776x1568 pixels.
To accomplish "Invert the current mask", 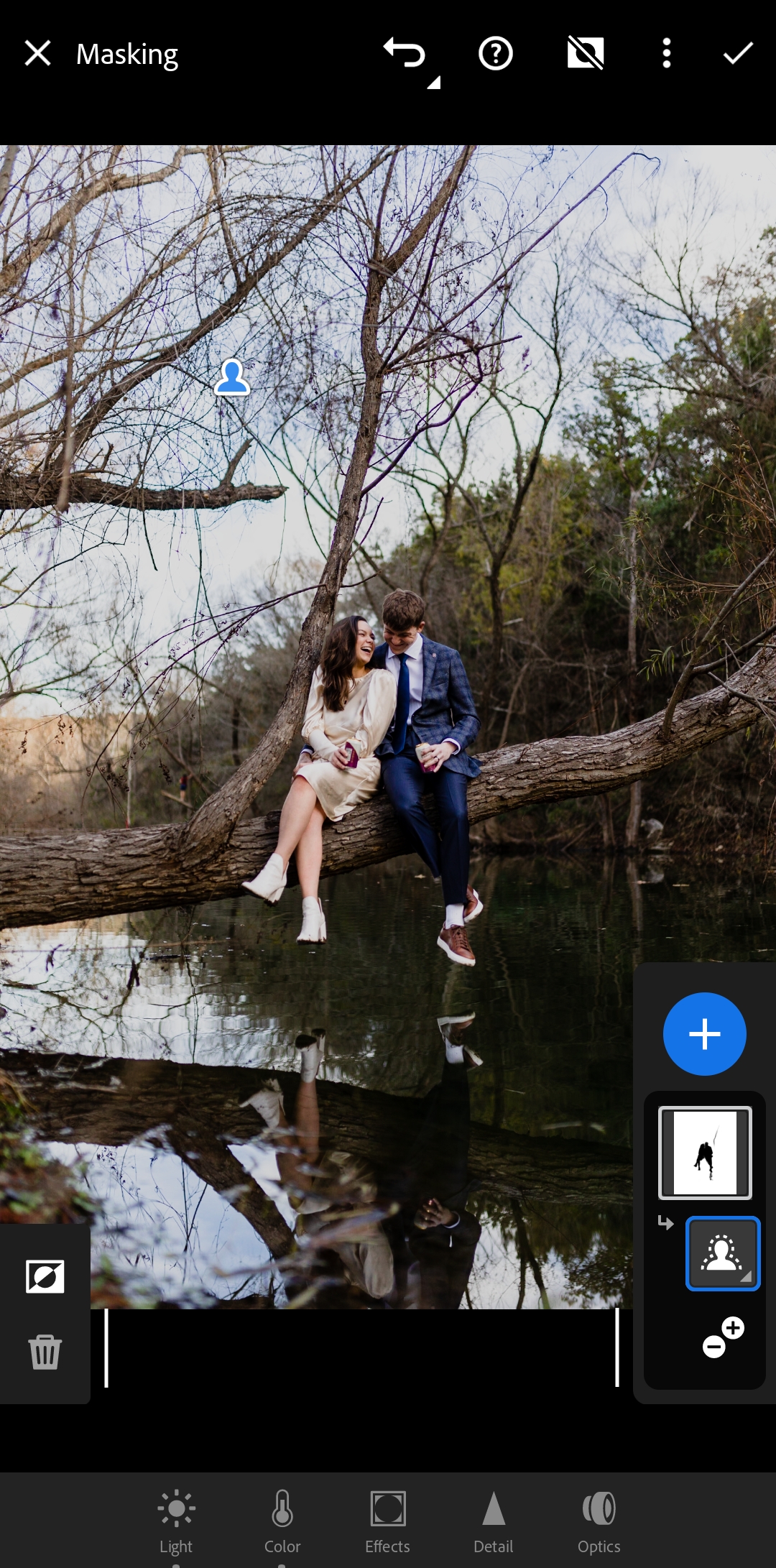I will pos(45,1276).
